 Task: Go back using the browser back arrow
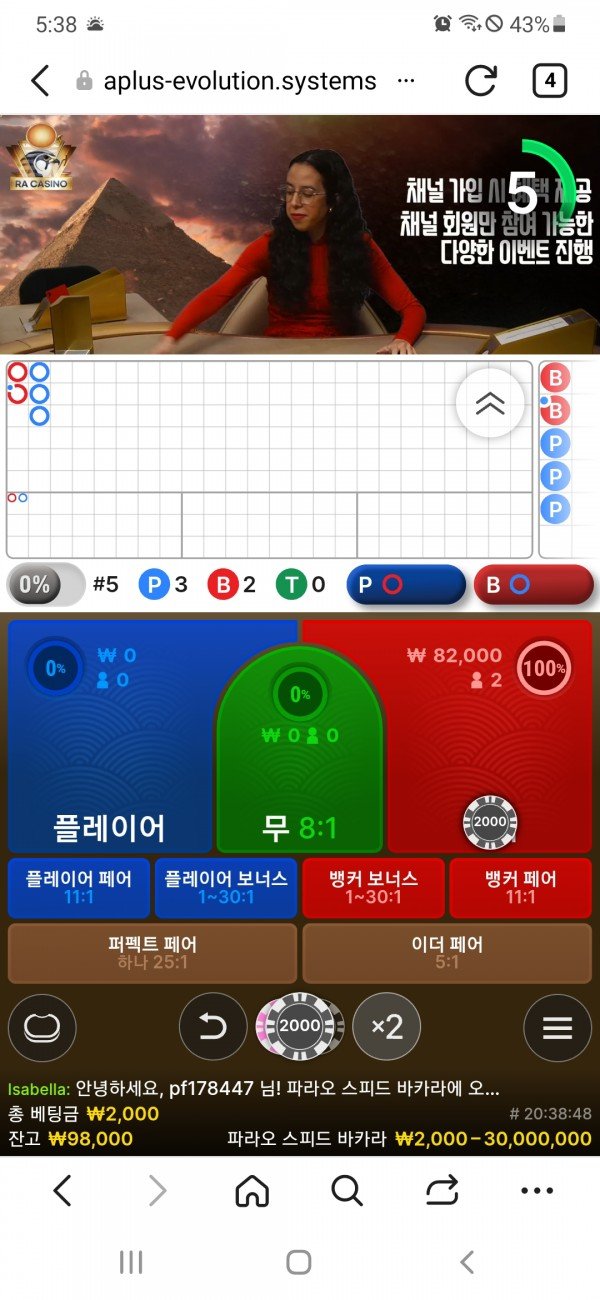tap(40, 81)
